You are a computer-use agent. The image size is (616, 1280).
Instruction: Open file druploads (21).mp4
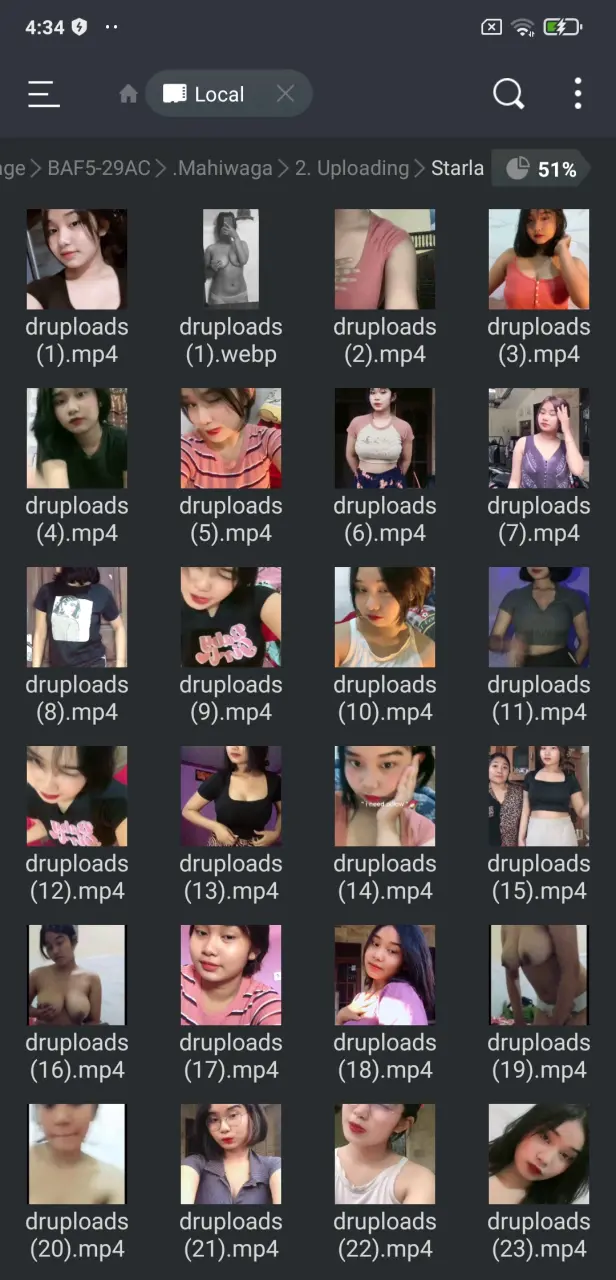point(231,1183)
